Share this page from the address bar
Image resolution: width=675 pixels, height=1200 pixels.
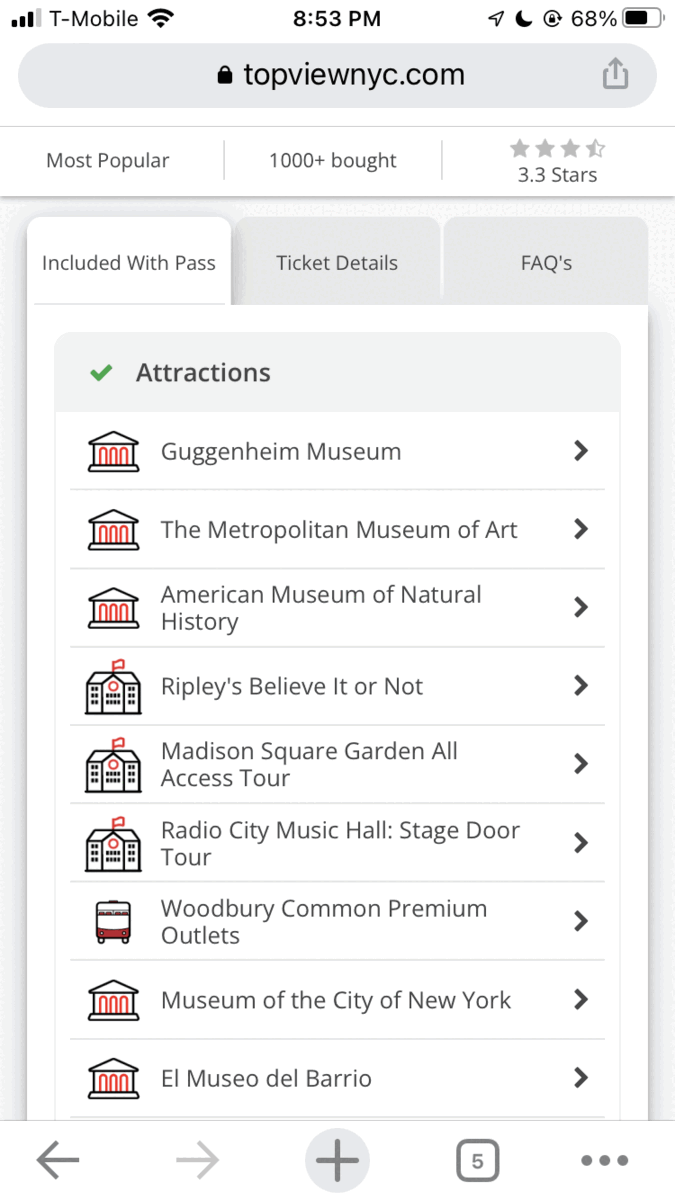(615, 74)
